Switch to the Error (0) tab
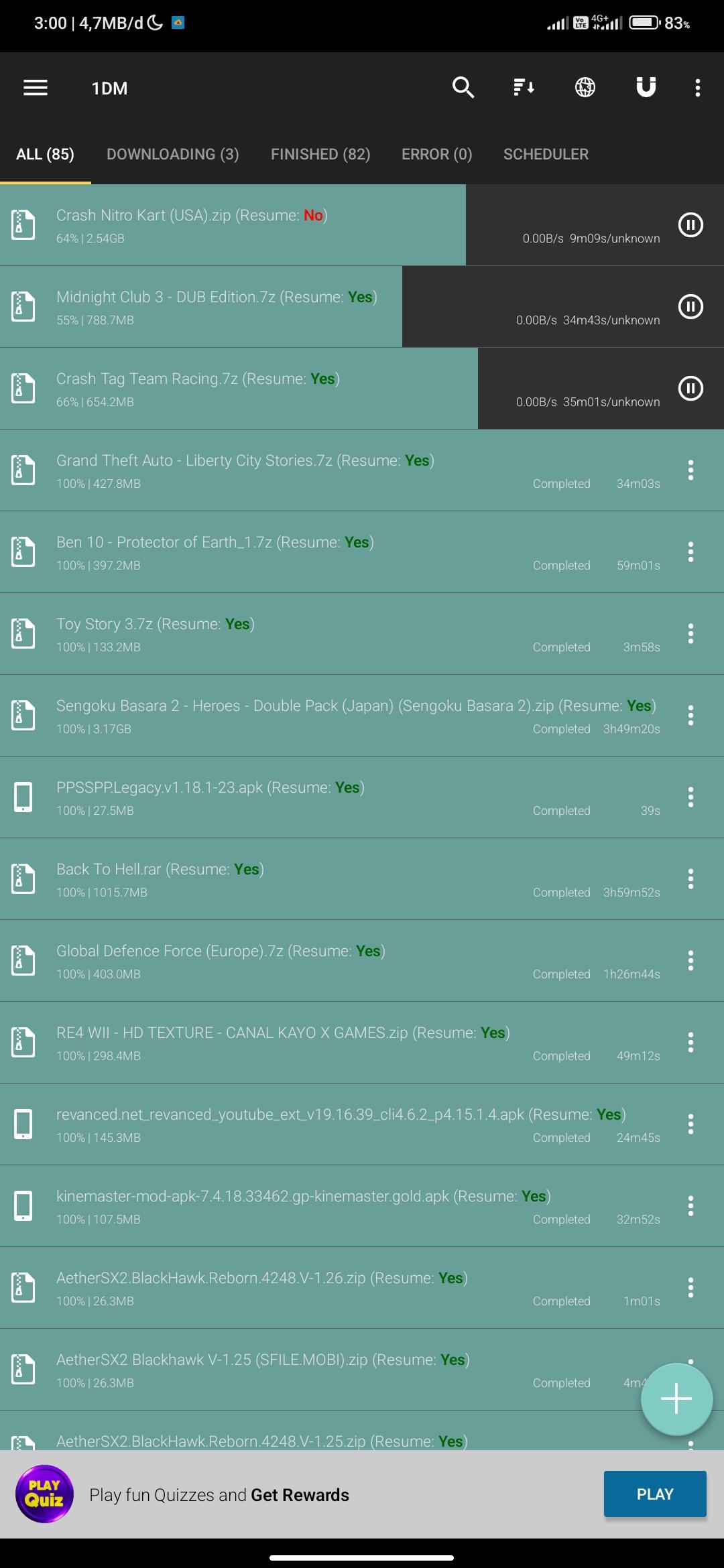 click(x=437, y=154)
